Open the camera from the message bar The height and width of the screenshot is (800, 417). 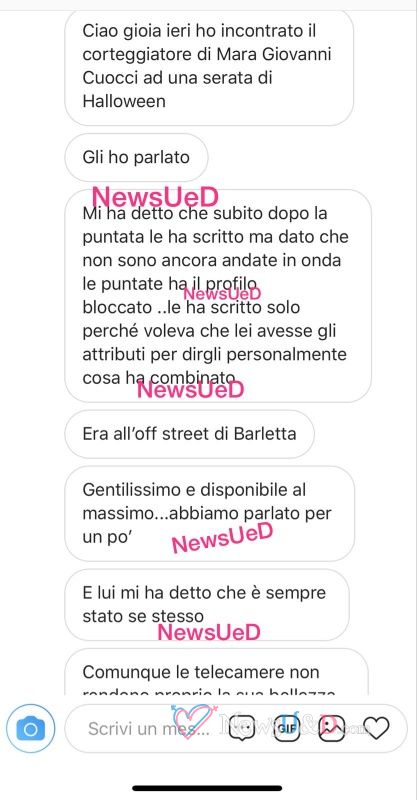[x=30, y=728]
